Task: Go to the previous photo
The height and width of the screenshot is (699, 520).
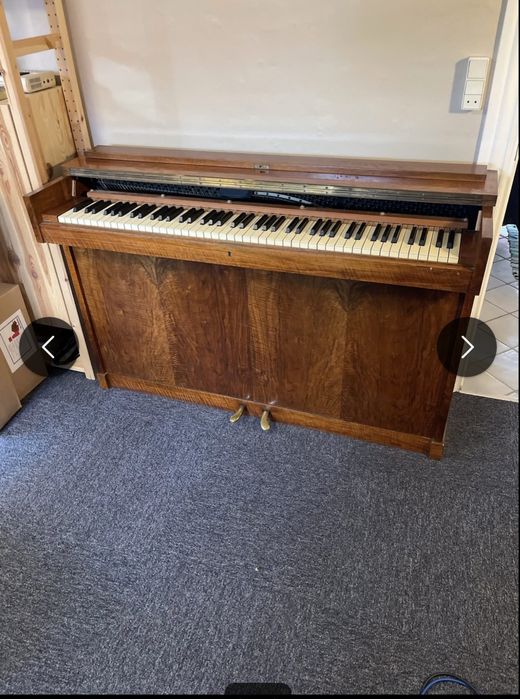Action: tap(49, 346)
